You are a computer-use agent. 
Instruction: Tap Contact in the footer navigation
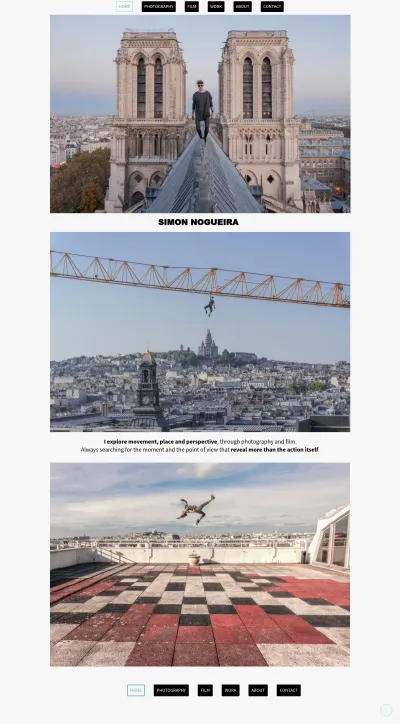289,690
